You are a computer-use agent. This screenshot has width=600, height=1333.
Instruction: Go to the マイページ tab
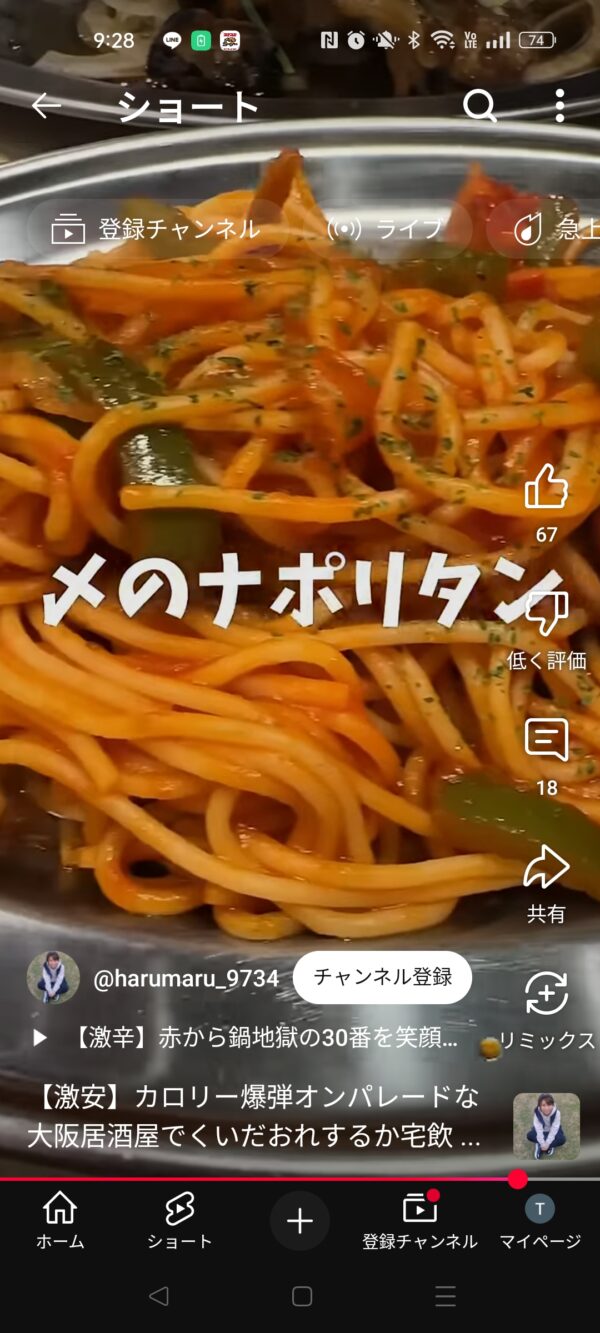tap(540, 1220)
